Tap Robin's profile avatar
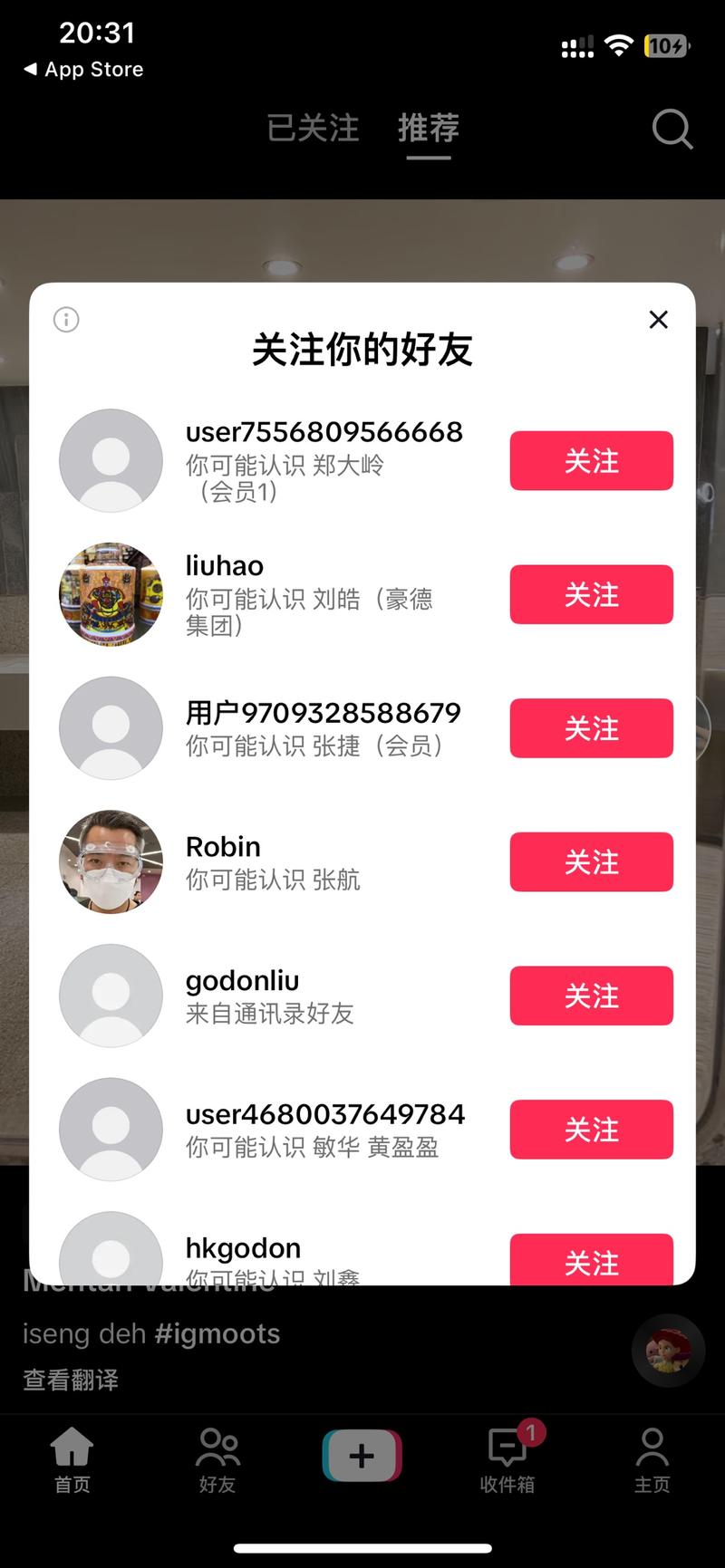This screenshot has height=1568, width=725. [110, 862]
